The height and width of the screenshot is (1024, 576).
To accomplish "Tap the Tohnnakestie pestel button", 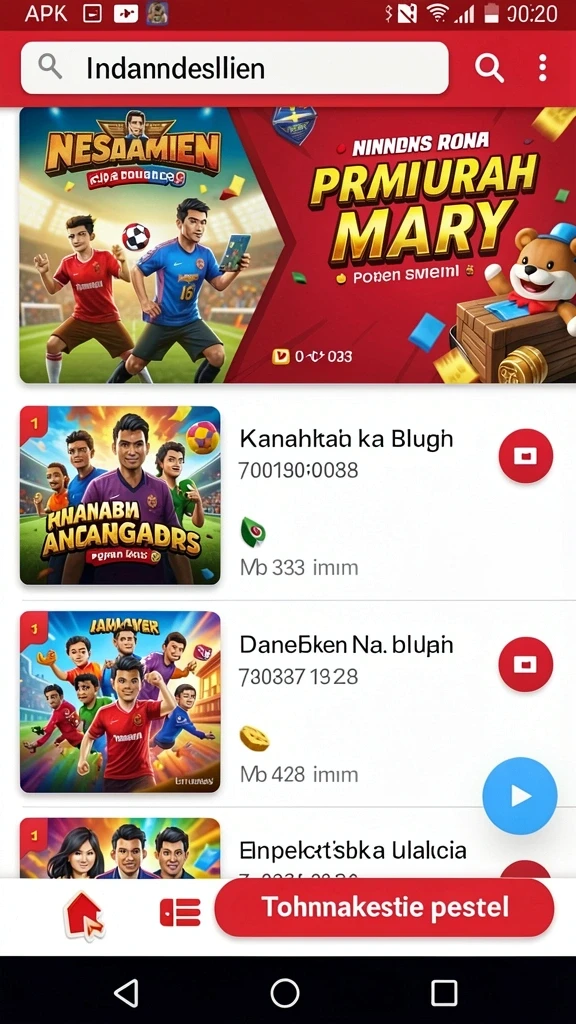I will click(385, 908).
